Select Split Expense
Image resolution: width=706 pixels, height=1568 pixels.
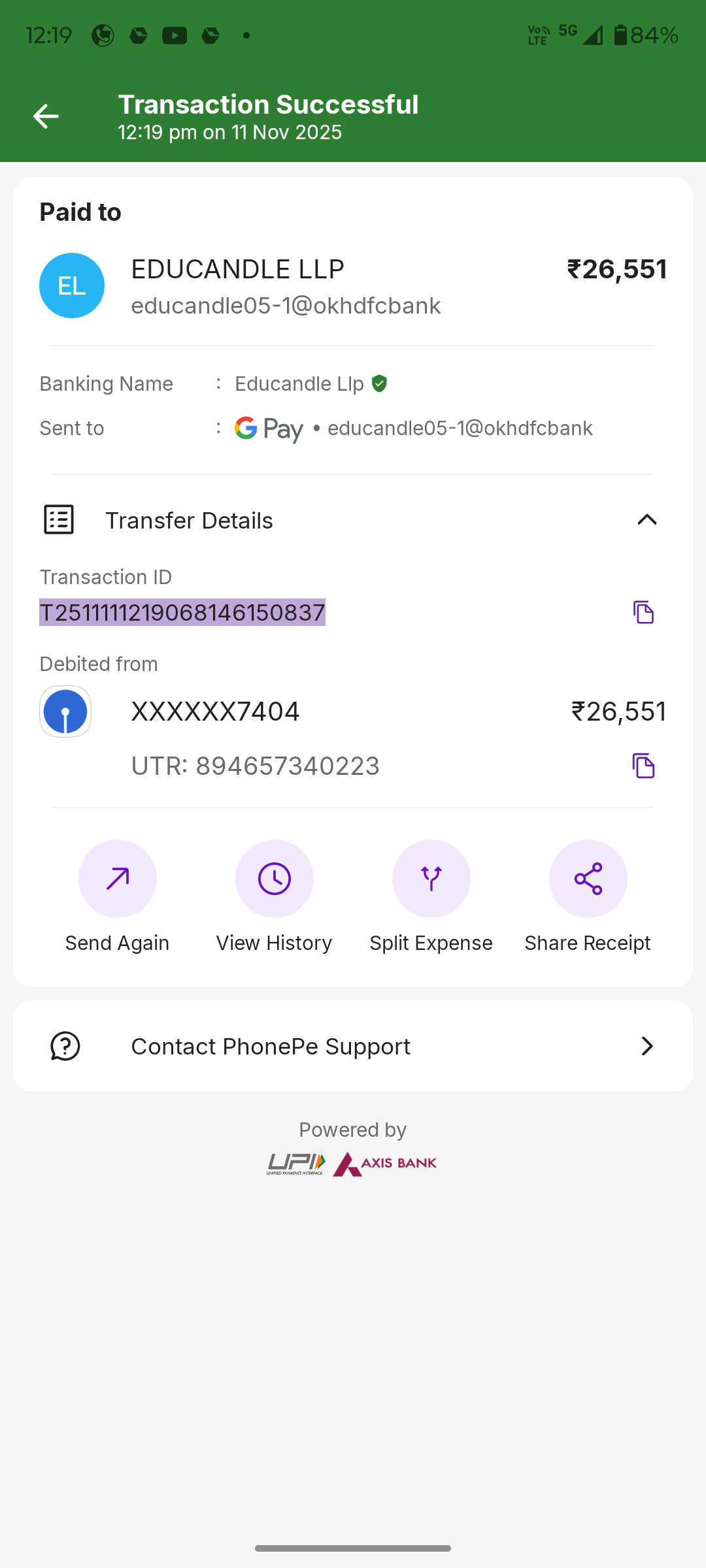point(431,879)
